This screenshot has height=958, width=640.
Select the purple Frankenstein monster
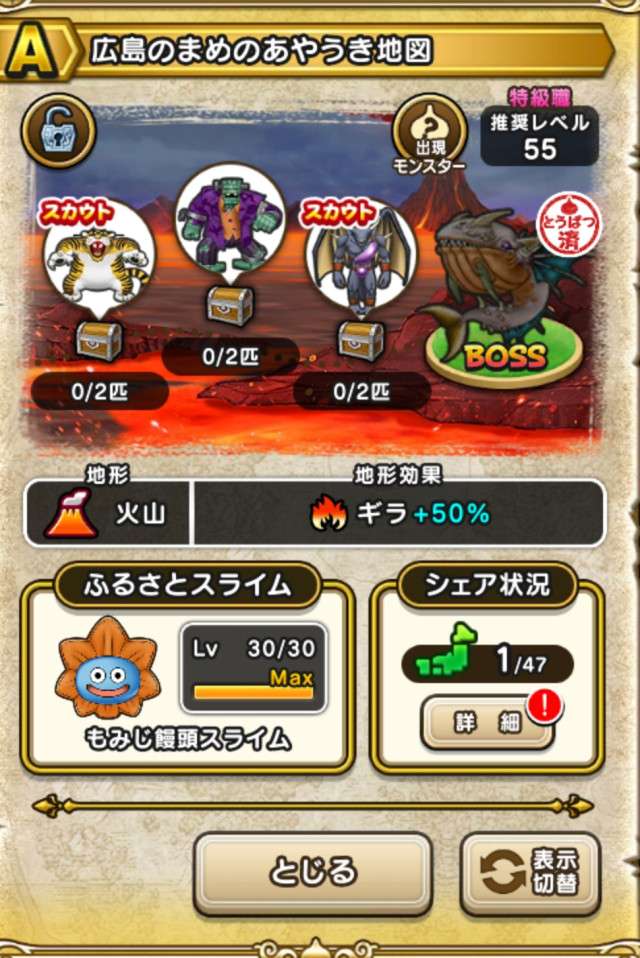(x=229, y=222)
